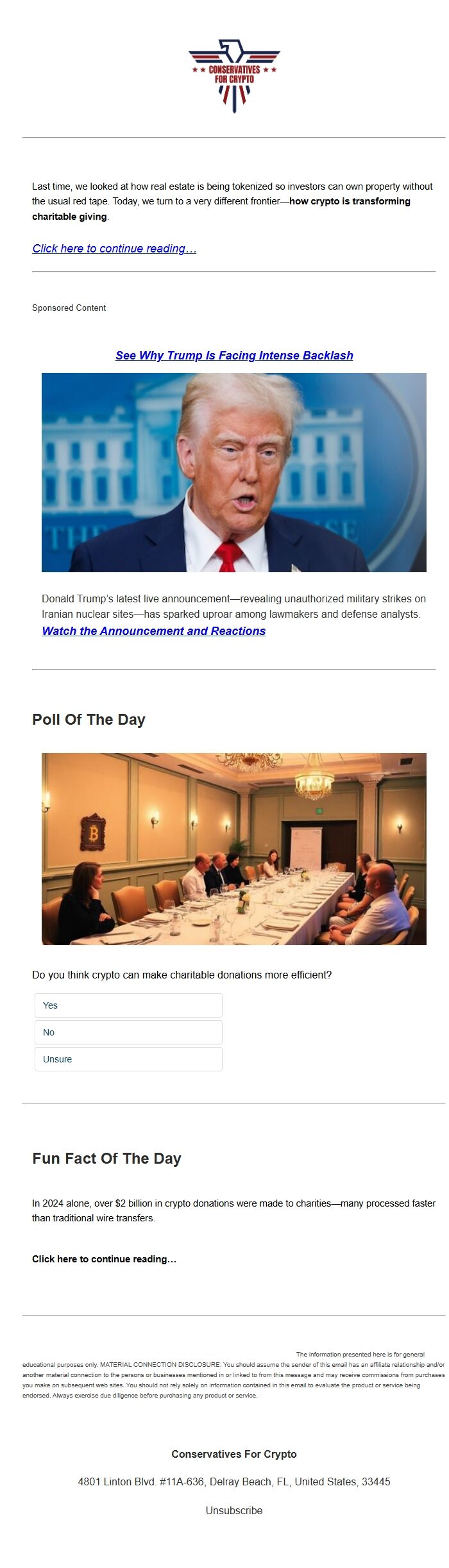Screen dimensions: 449x1568
Task: Tap bold 'Click here to continue reading' link
Action: 105,1259
